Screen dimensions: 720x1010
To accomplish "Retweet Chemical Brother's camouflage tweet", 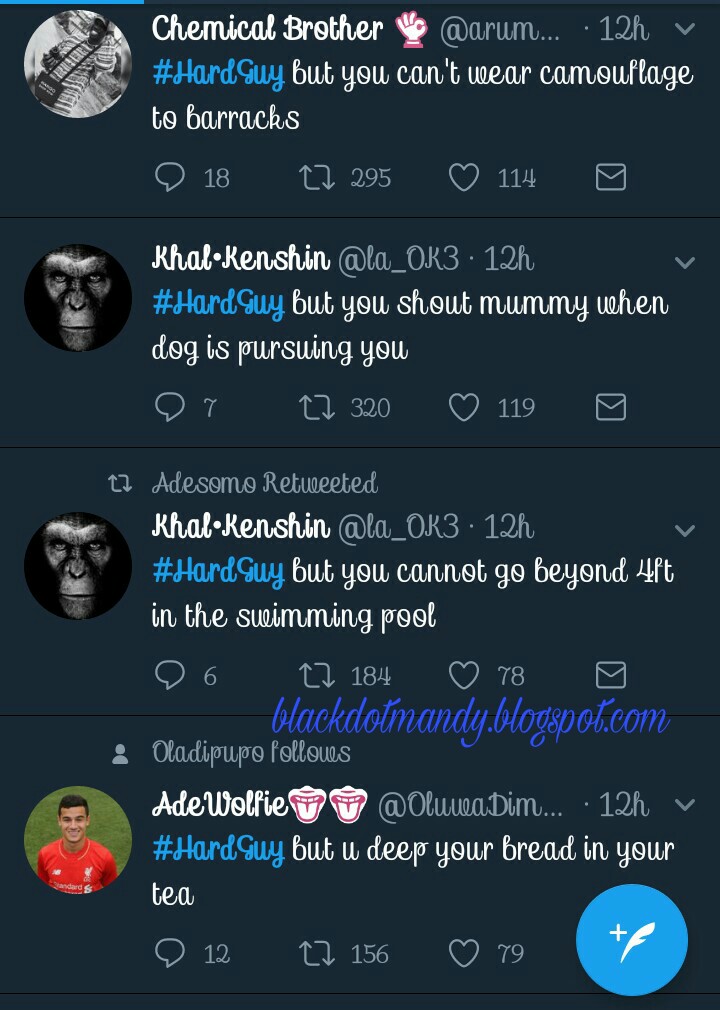I will 316,178.
